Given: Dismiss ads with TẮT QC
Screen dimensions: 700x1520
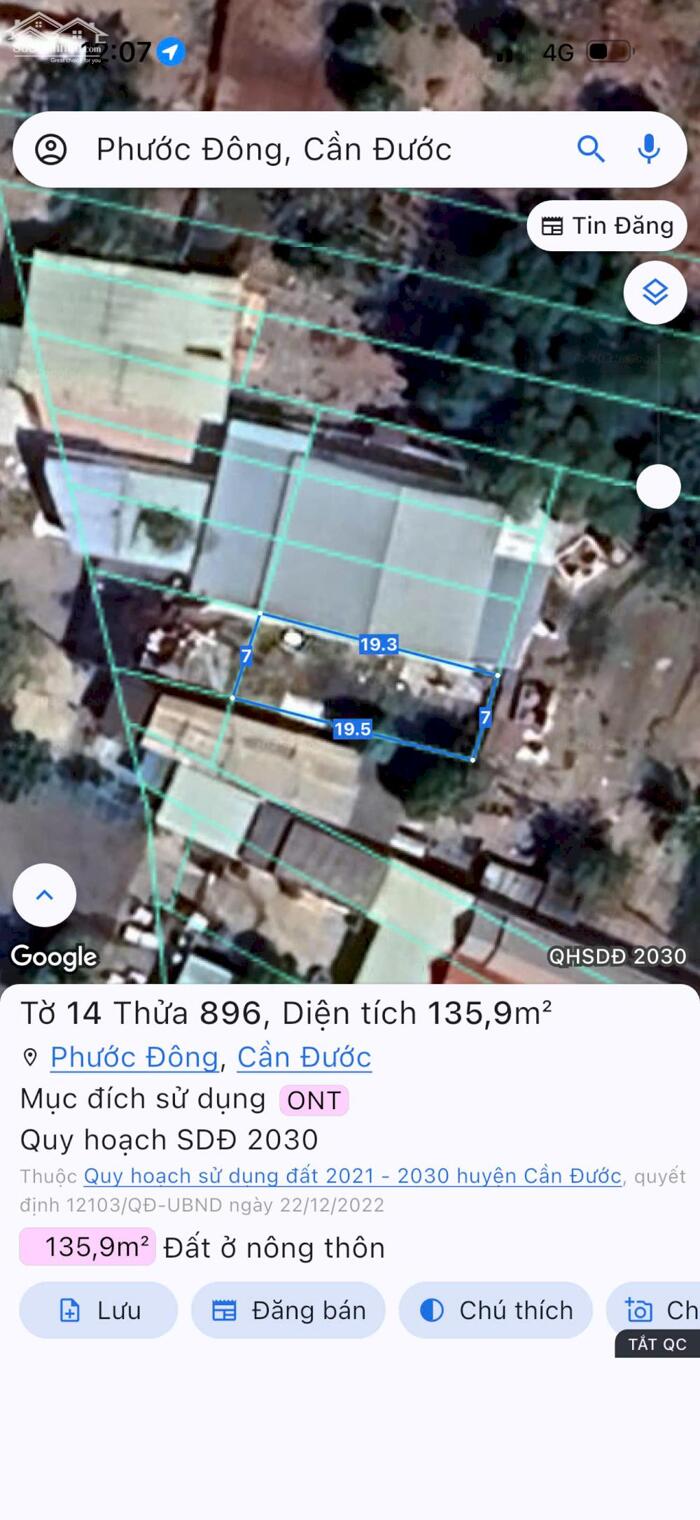Looking at the screenshot, I should 657,1344.
